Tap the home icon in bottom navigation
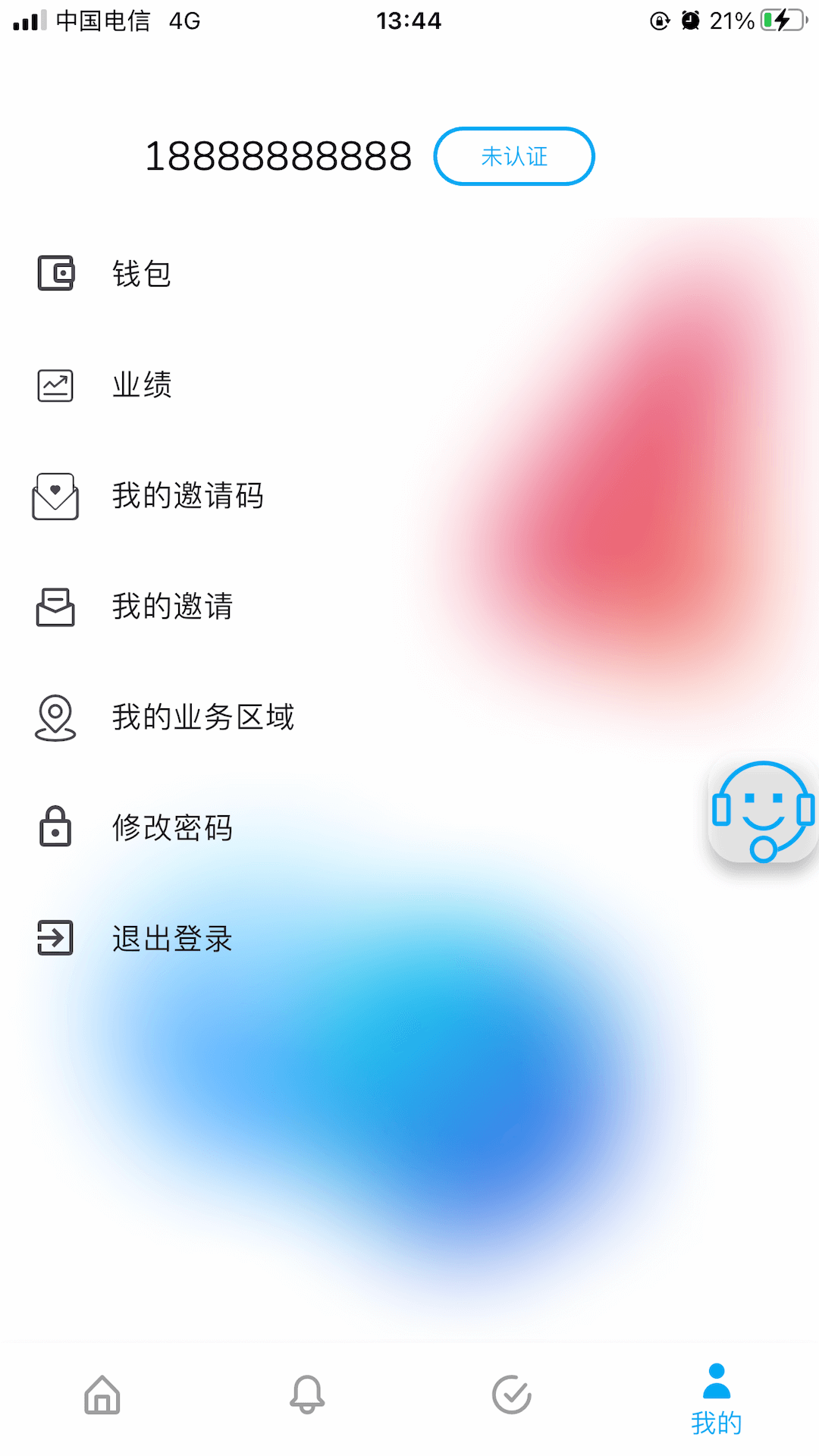The width and height of the screenshot is (819, 1456). pos(102,1395)
